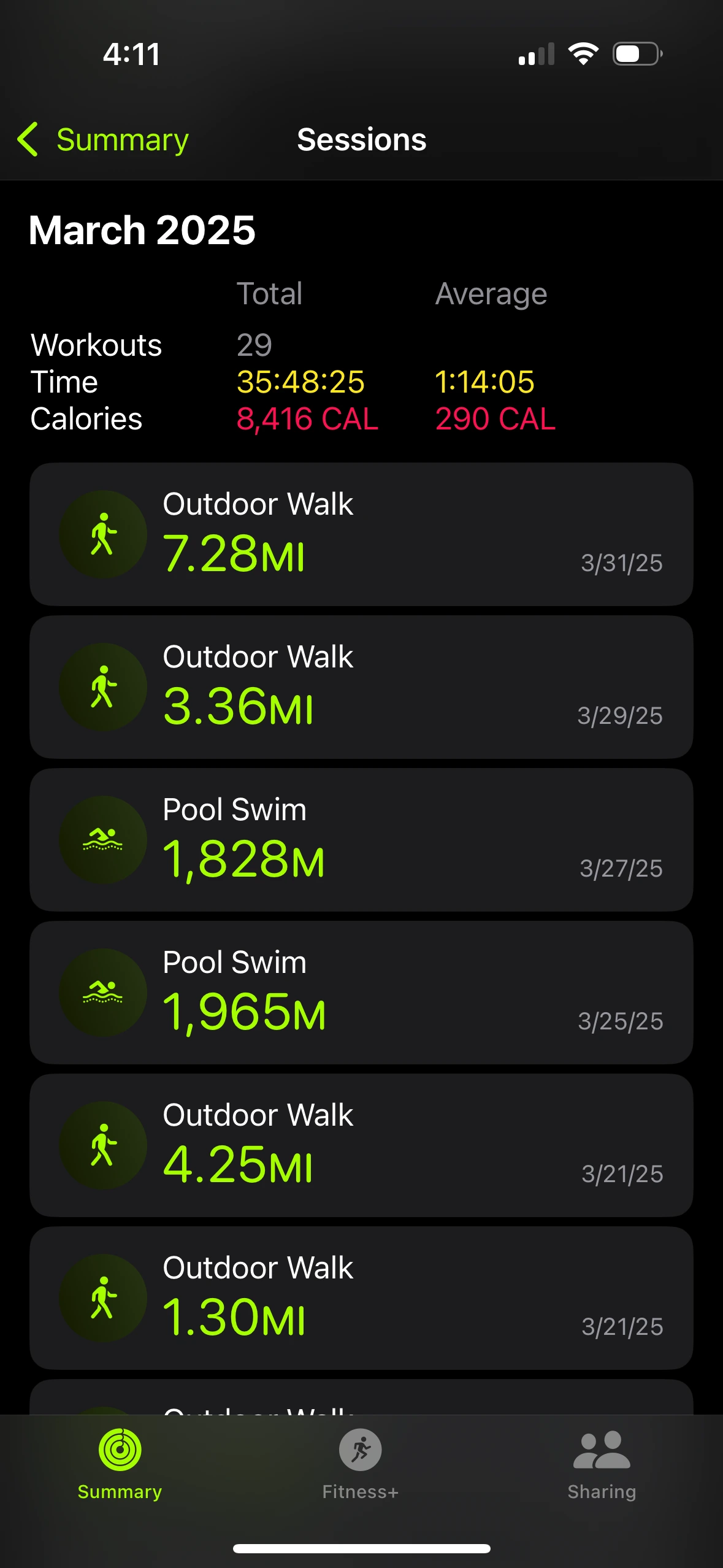Open the 4.25 mi Outdoor Walk session
Image resolution: width=723 pixels, height=1568 pixels.
click(x=361, y=1145)
